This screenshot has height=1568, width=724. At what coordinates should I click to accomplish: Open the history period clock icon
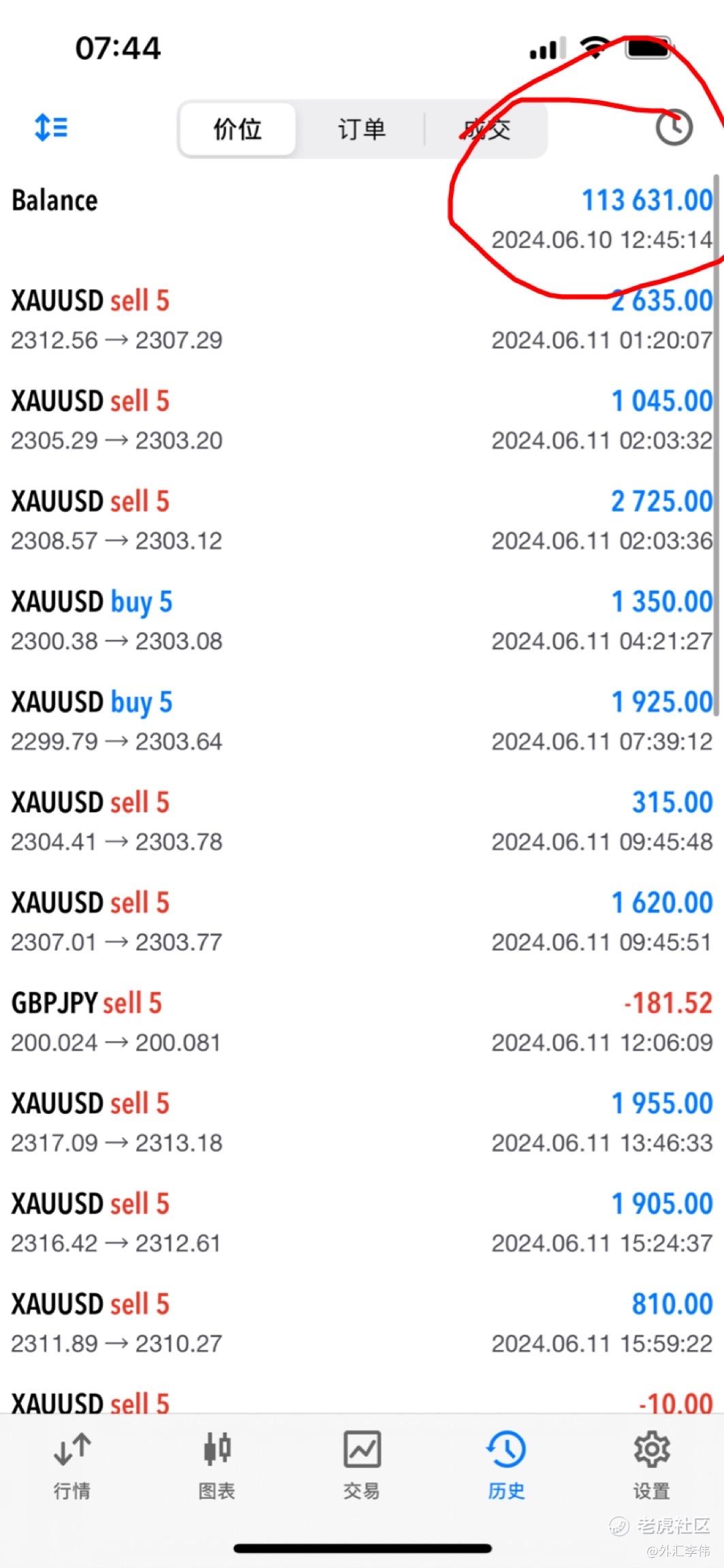click(x=674, y=127)
